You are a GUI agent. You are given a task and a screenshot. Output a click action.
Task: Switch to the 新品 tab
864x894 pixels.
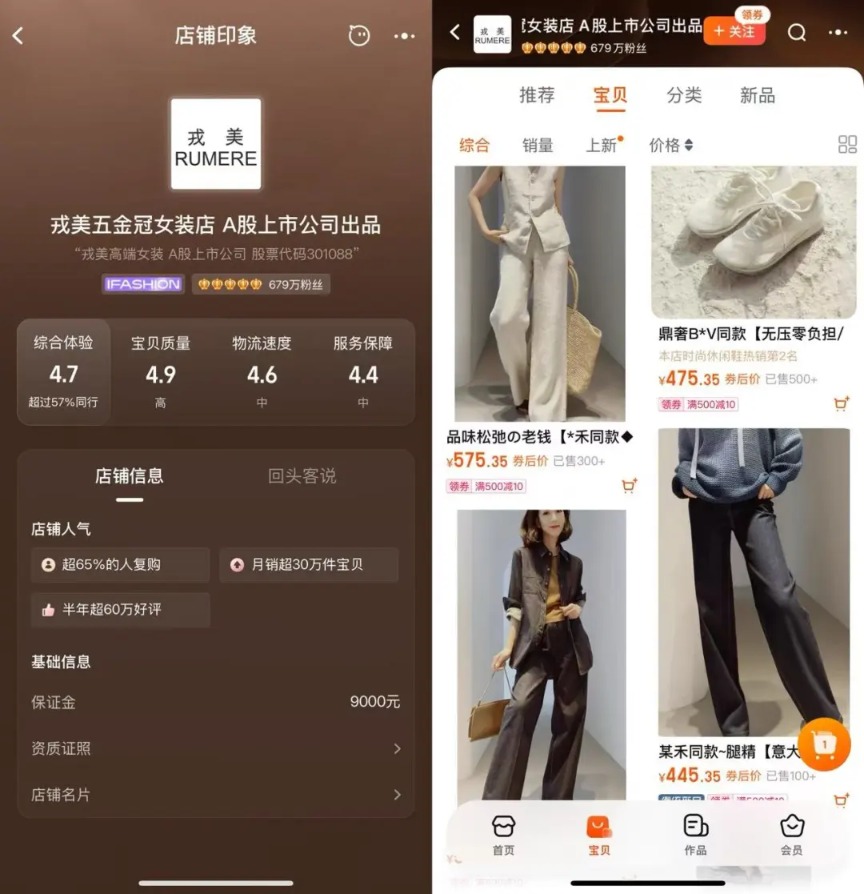coord(757,96)
